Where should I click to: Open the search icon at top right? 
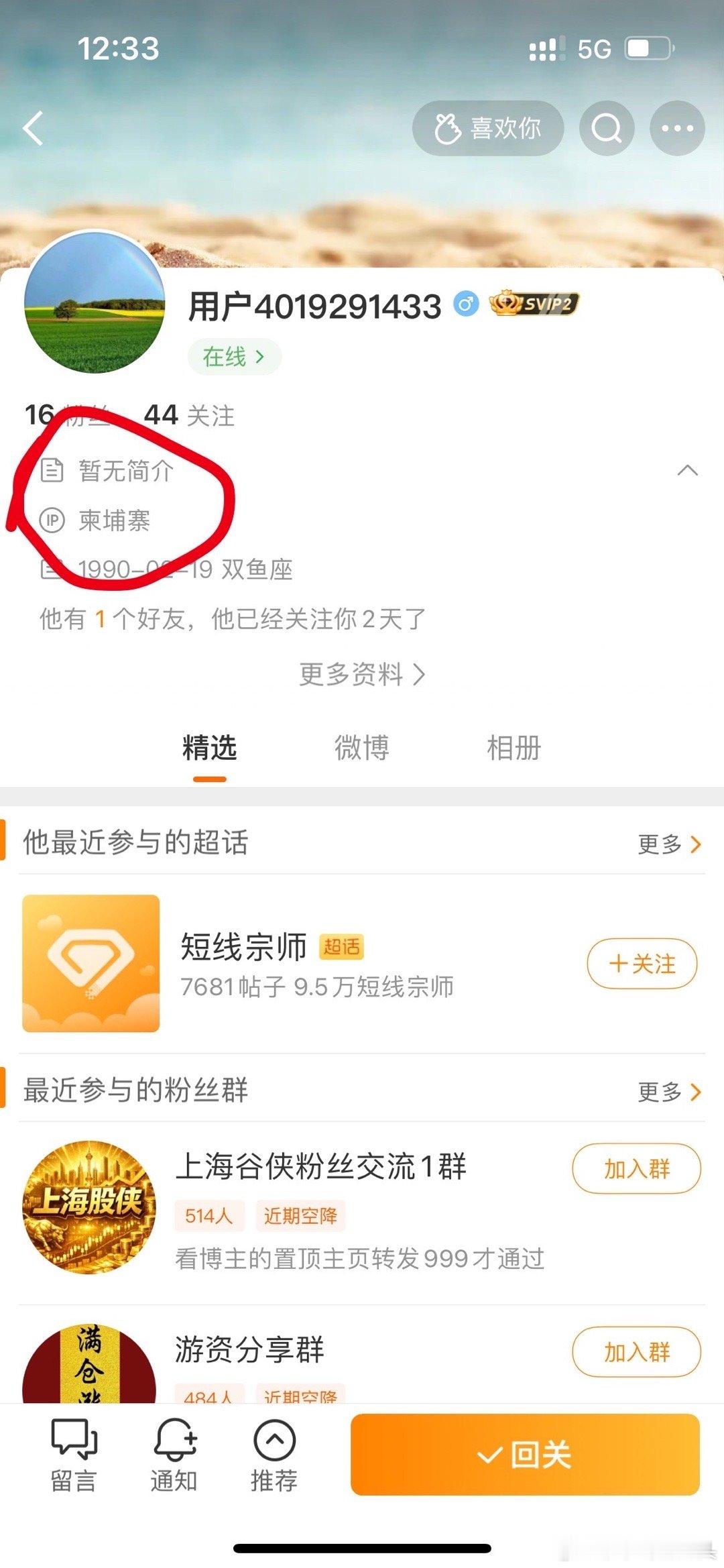click(607, 127)
